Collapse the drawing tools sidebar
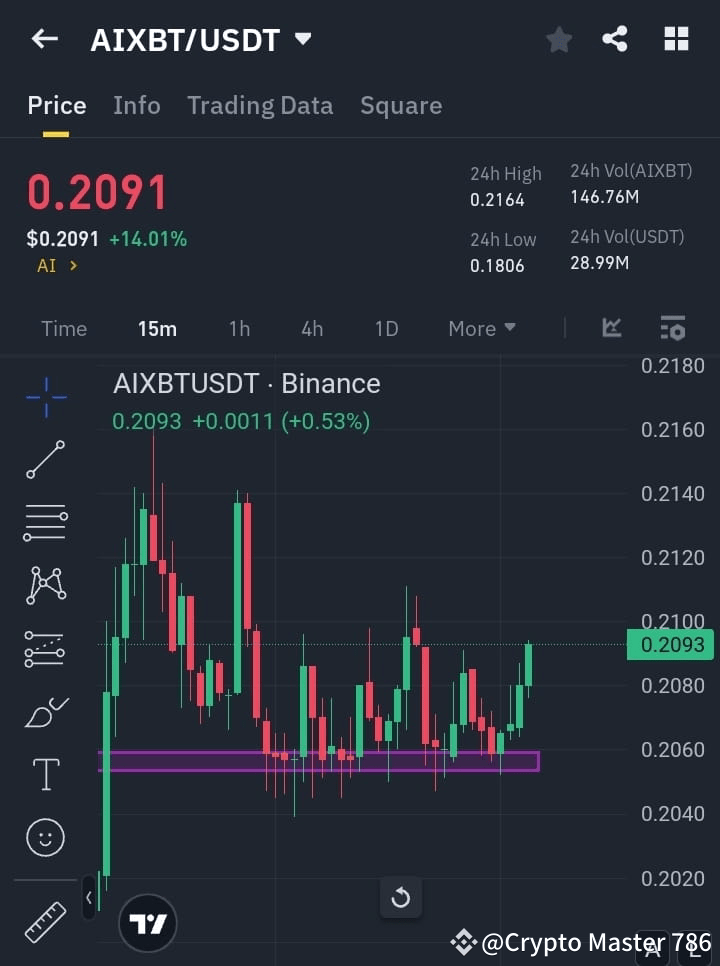 [89, 897]
